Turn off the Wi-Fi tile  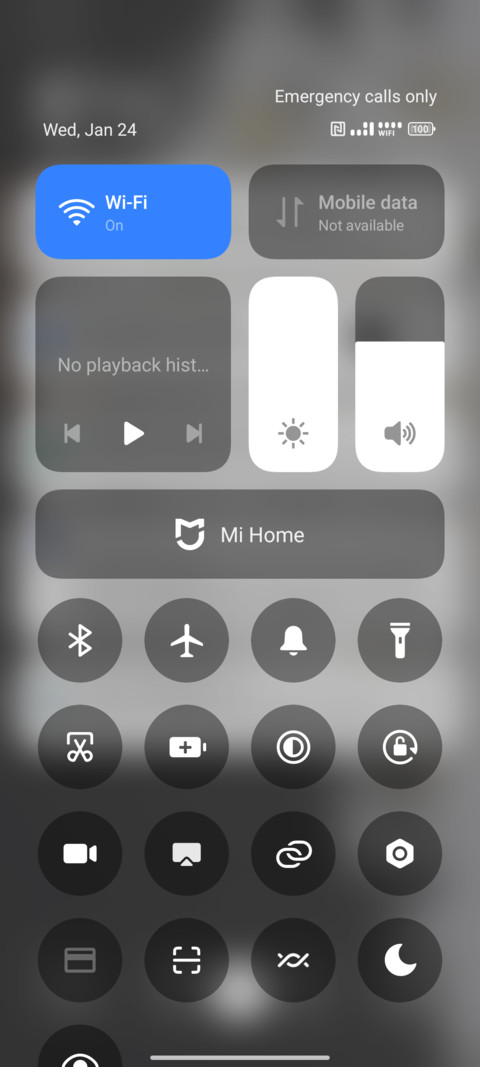(x=133, y=212)
